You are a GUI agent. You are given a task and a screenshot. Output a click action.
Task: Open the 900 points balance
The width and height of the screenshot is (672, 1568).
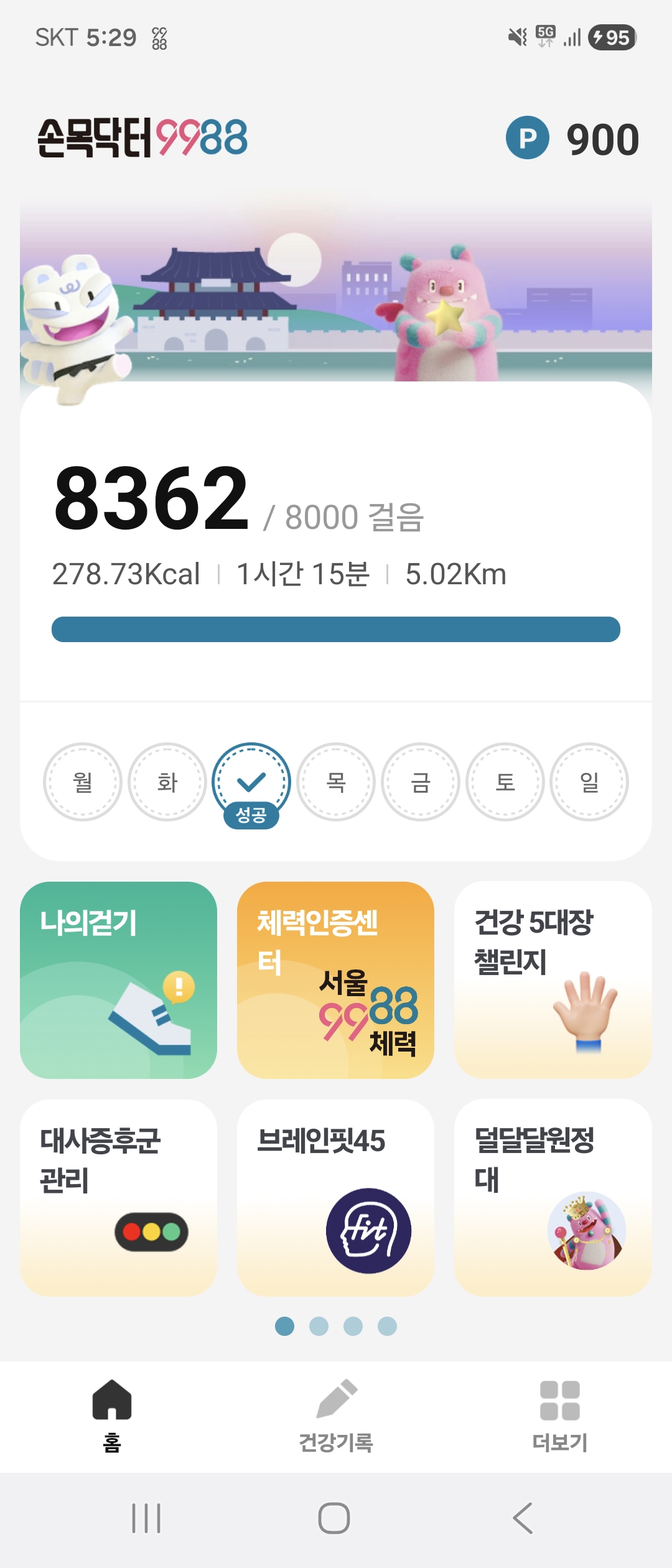point(572,139)
